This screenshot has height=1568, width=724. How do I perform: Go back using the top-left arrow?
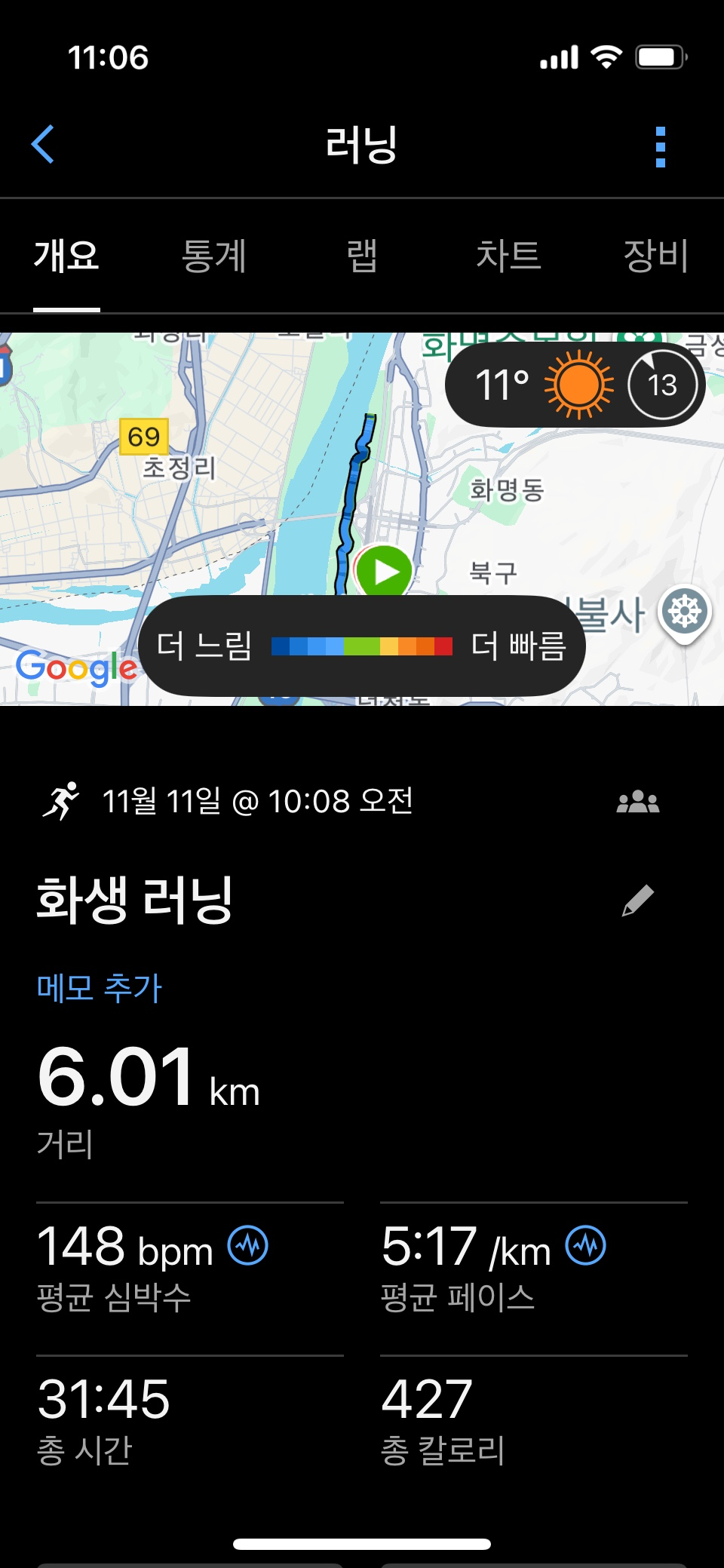click(x=43, y=144)
